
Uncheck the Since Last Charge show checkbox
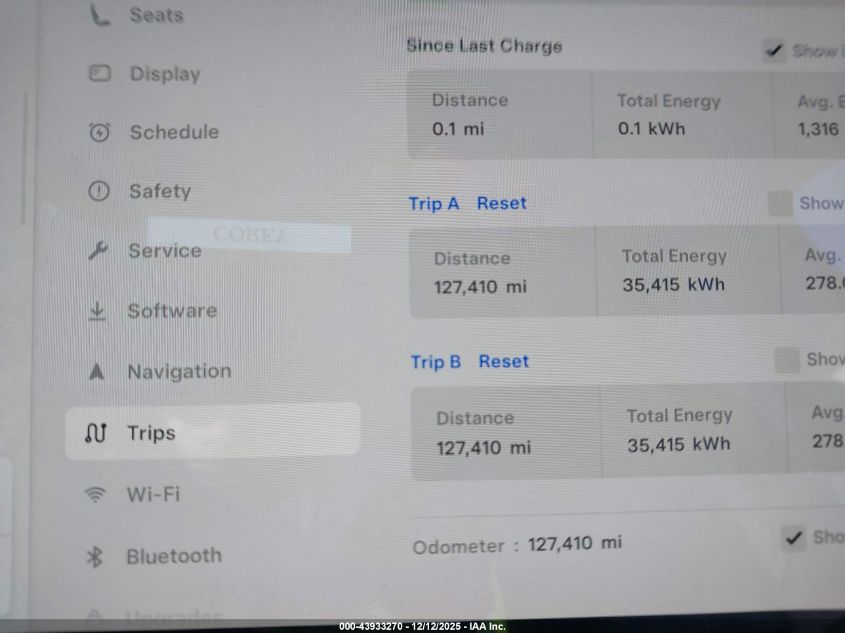point(773,50)
